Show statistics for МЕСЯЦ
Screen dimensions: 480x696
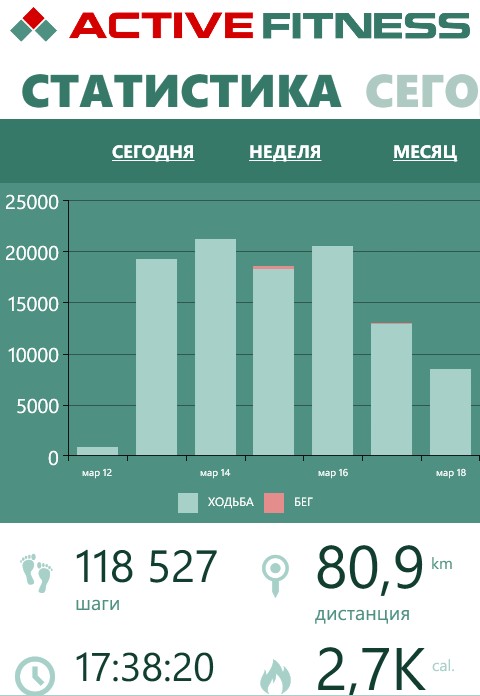(x=425, y=152)
